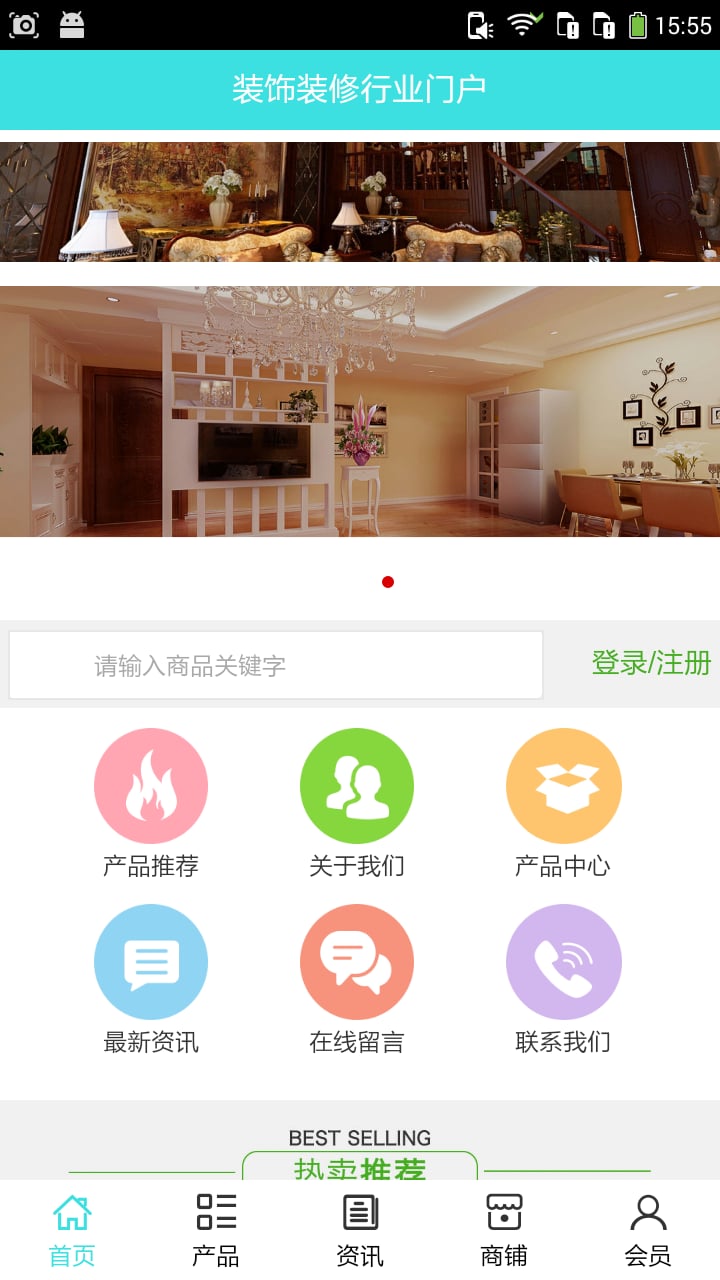Open 登录/注册 login or register

pos(651,663)
